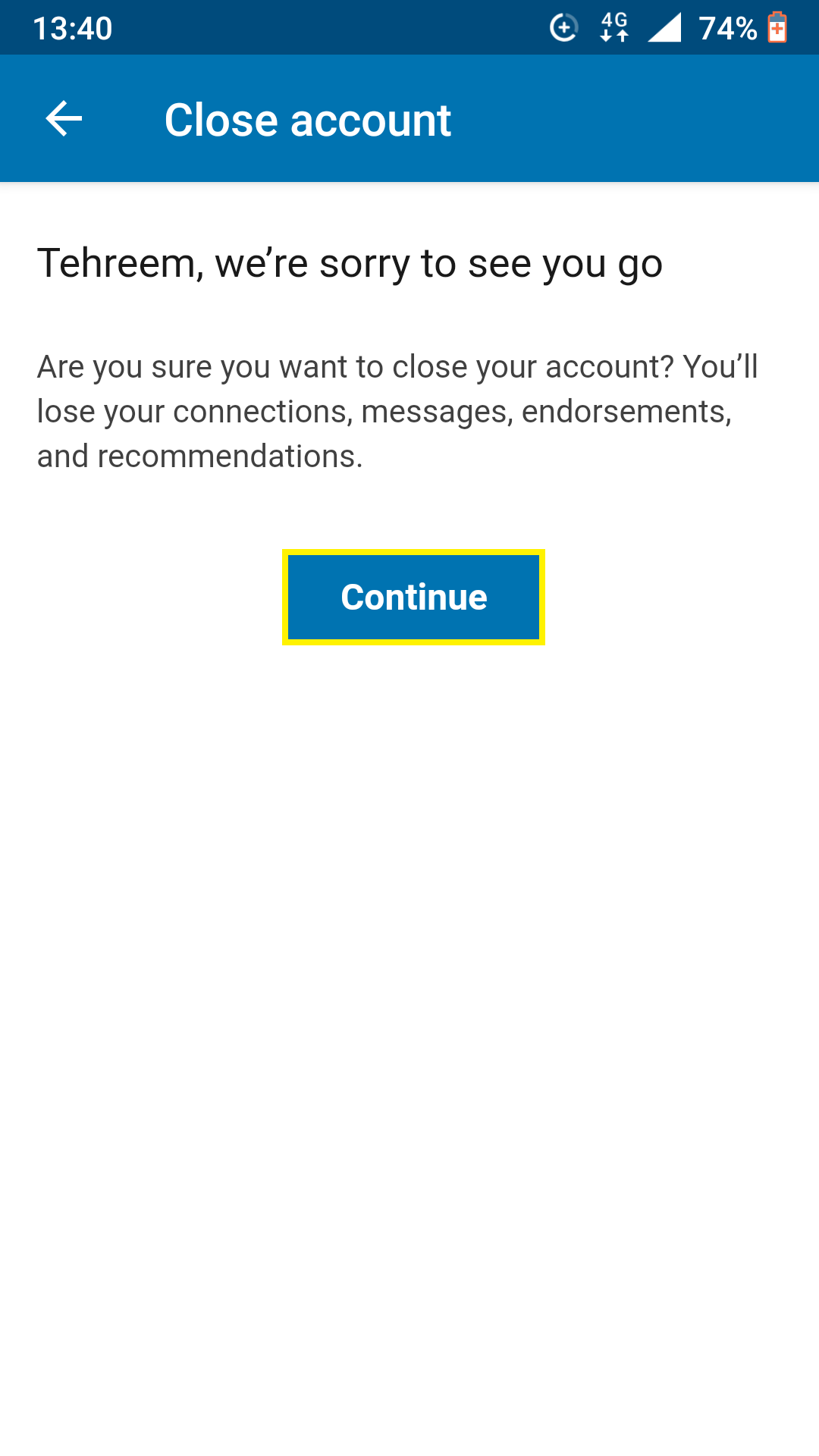The width and height of the screenshot is (819, 1456).
Task: Tap the back arrow in the app bar
Action: (x=64, y=119)
